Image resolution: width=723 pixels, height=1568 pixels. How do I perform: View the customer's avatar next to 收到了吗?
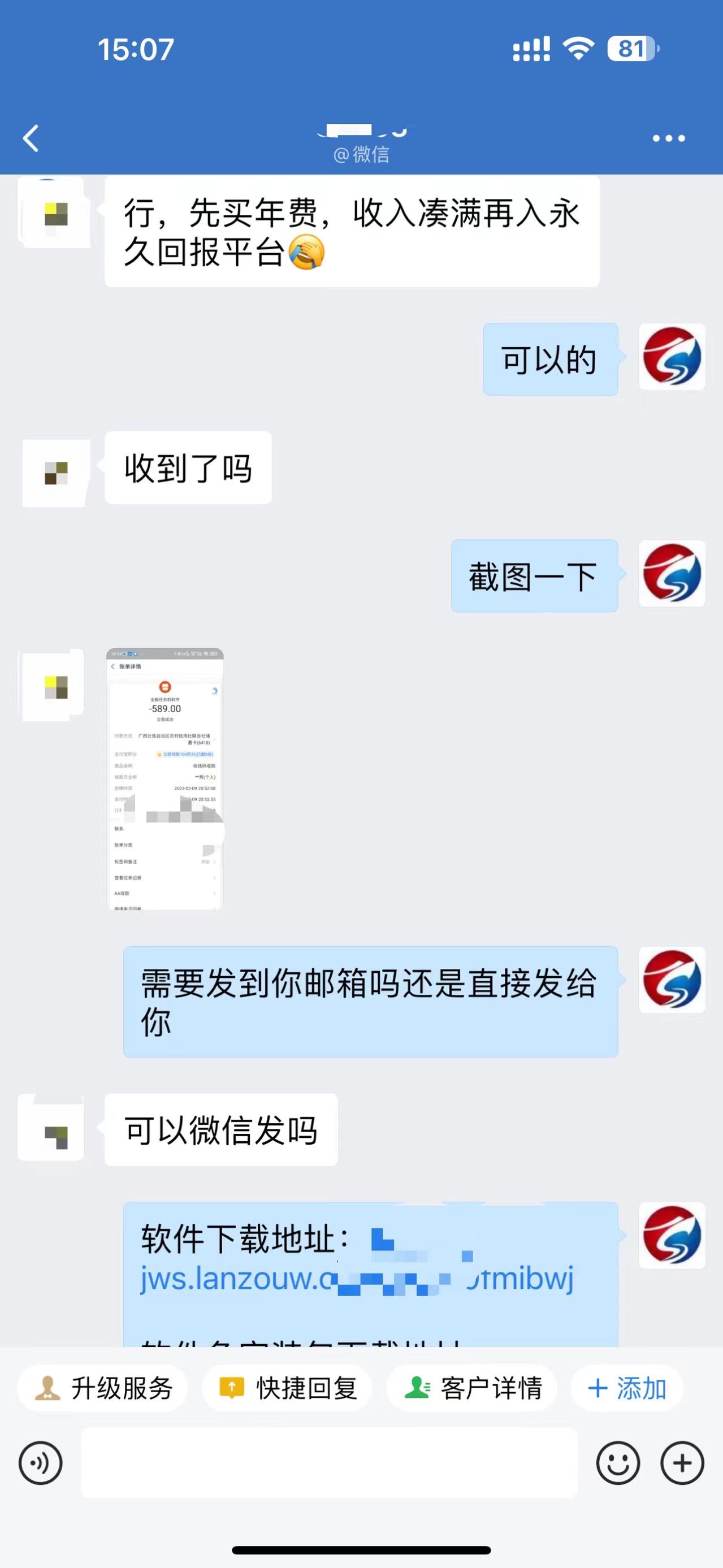[x=56, y=473]
